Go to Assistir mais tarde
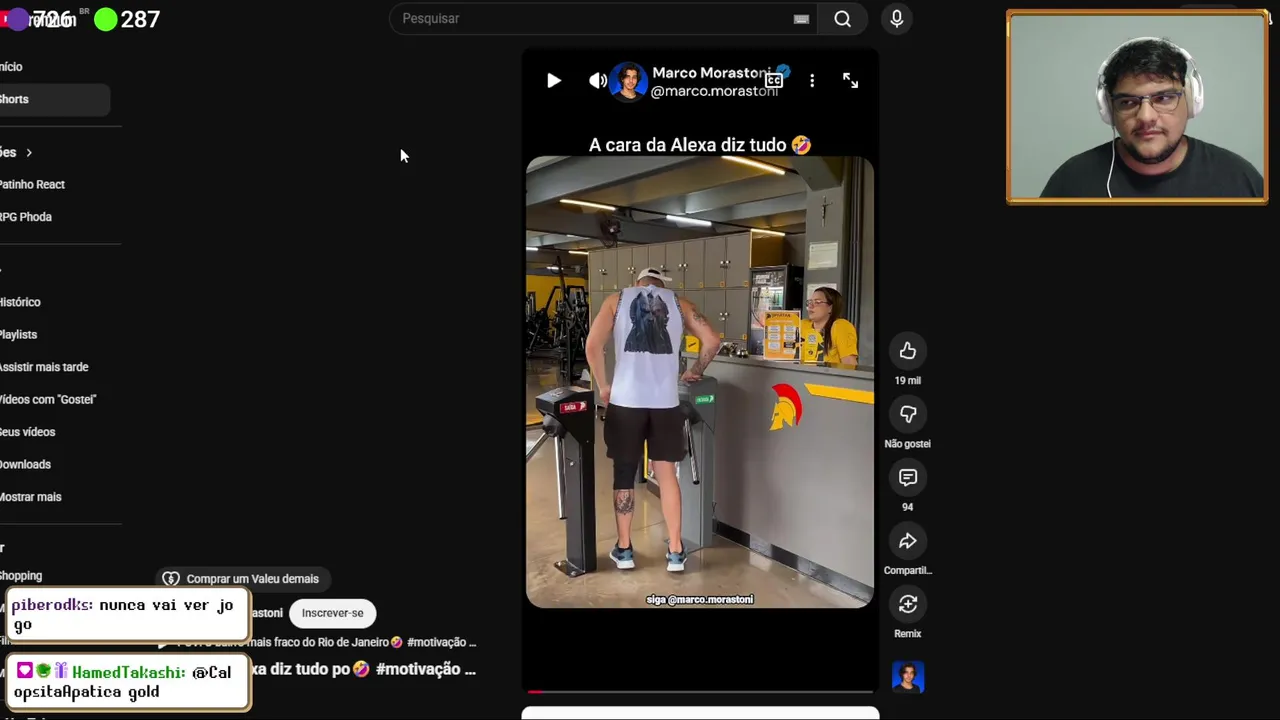This screenshot has width=1280, height=720. [45, 367]
